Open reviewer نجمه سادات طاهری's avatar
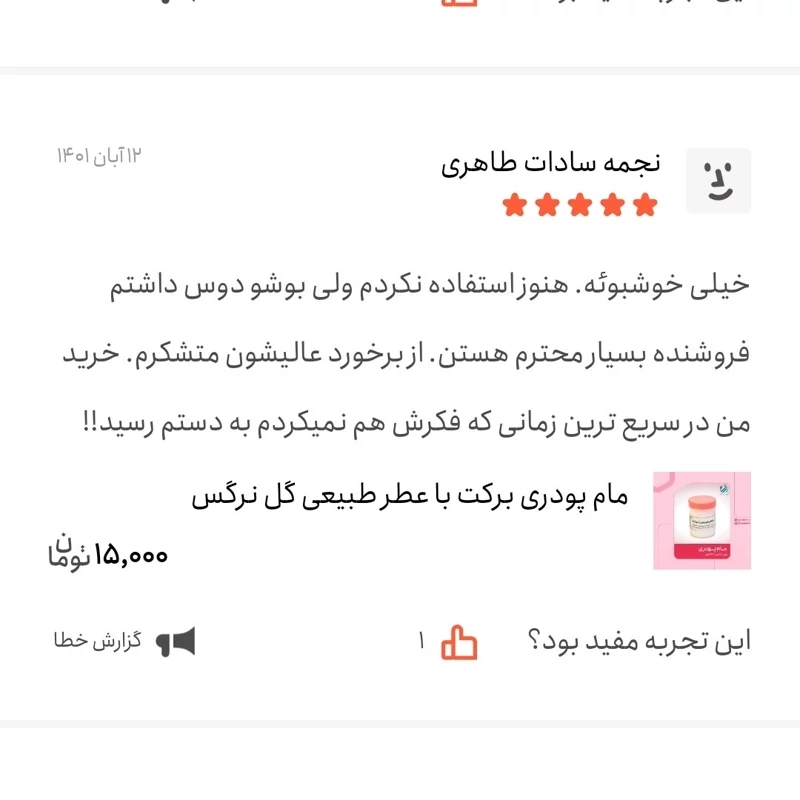 pos(717,181)
